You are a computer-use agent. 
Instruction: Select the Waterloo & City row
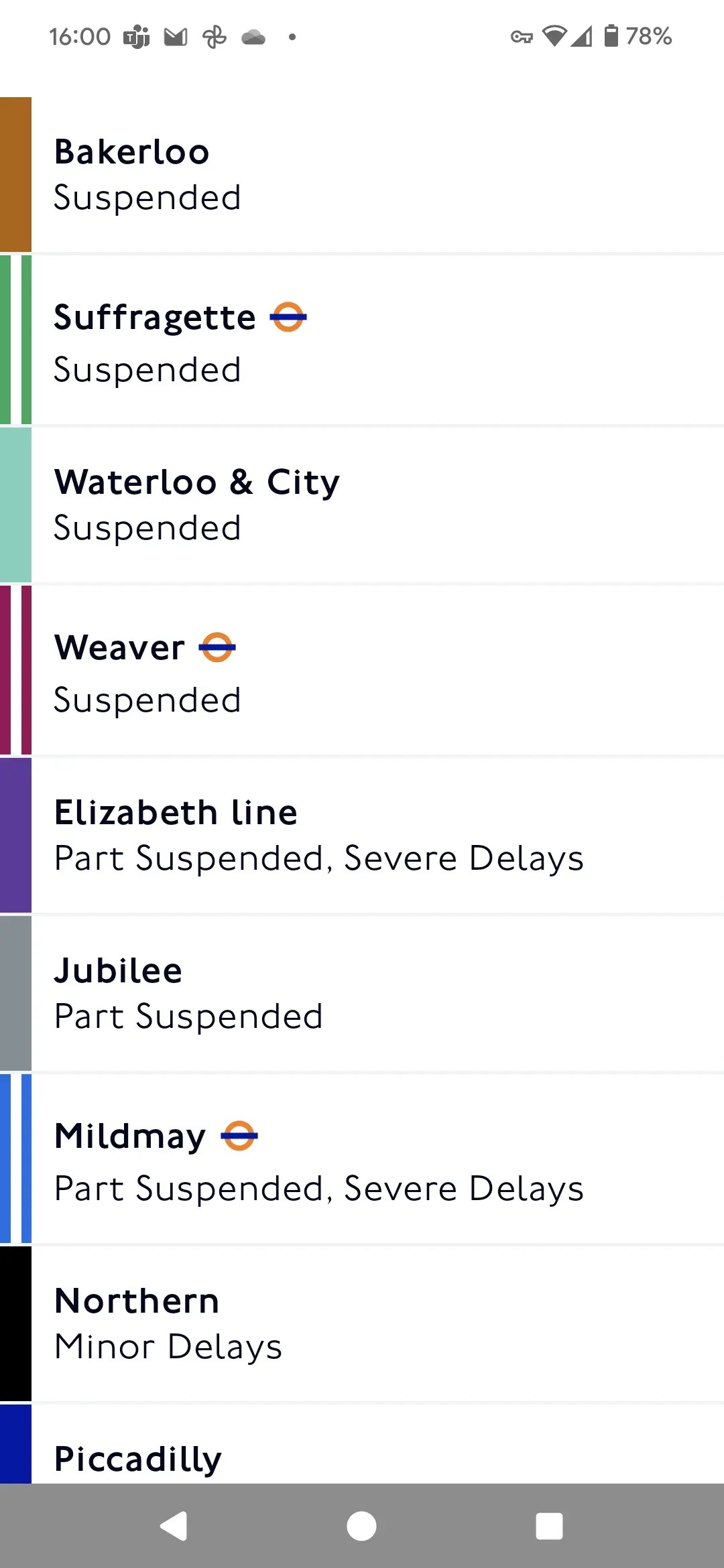click(362, 505)
